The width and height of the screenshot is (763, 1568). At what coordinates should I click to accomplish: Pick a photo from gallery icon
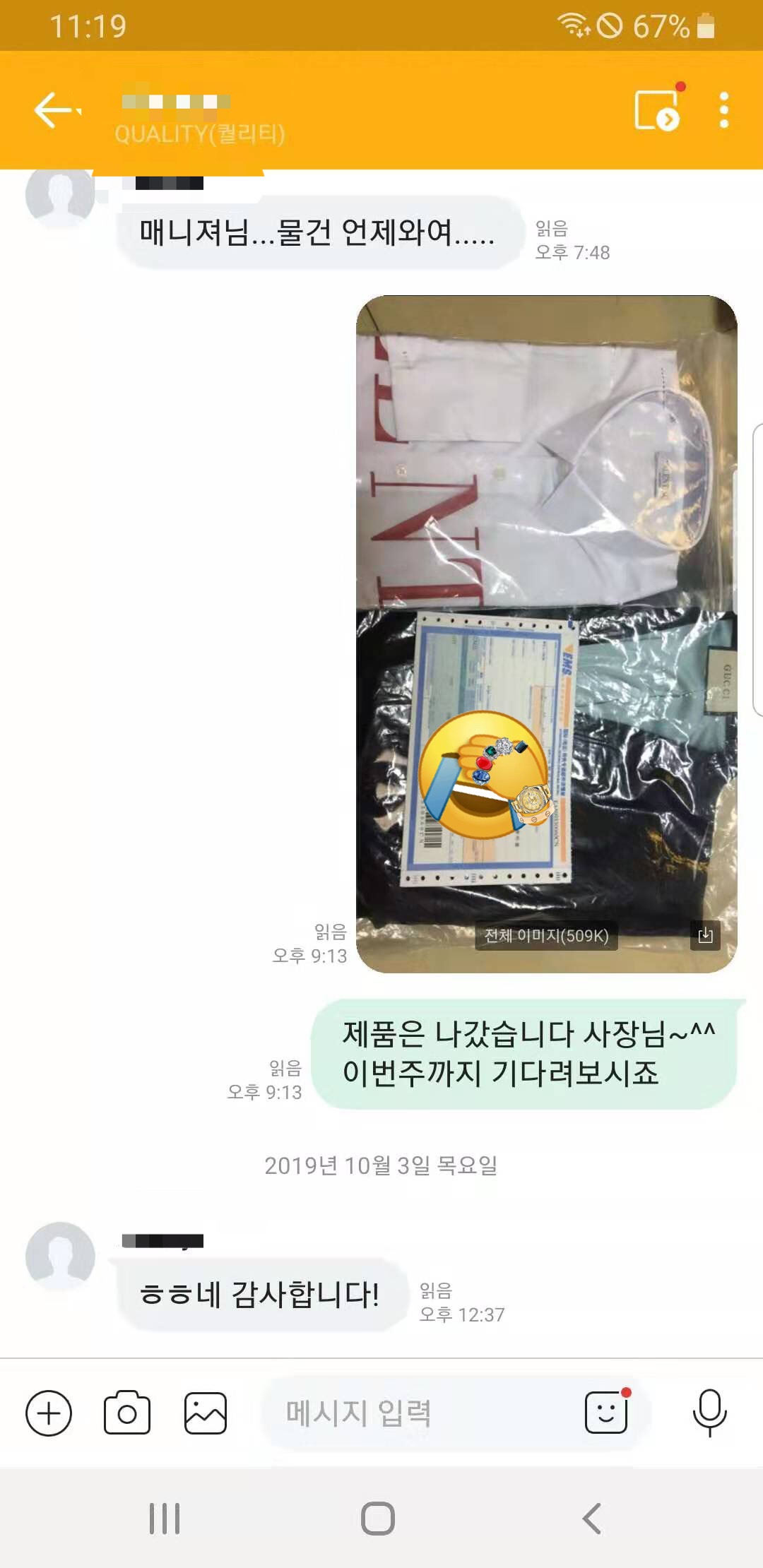[206, 1413]
